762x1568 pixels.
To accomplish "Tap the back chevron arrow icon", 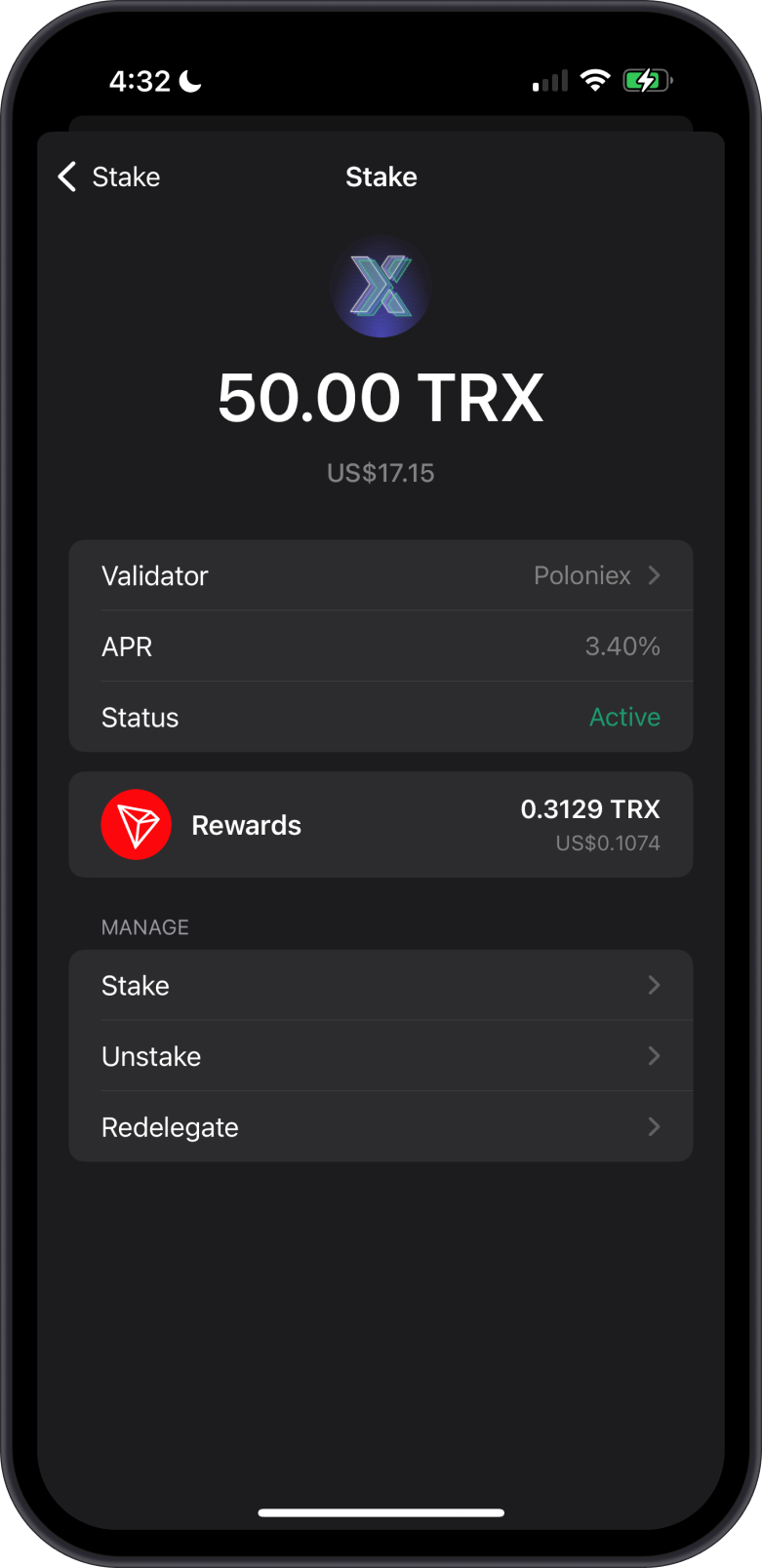I will tap(65, 176).
